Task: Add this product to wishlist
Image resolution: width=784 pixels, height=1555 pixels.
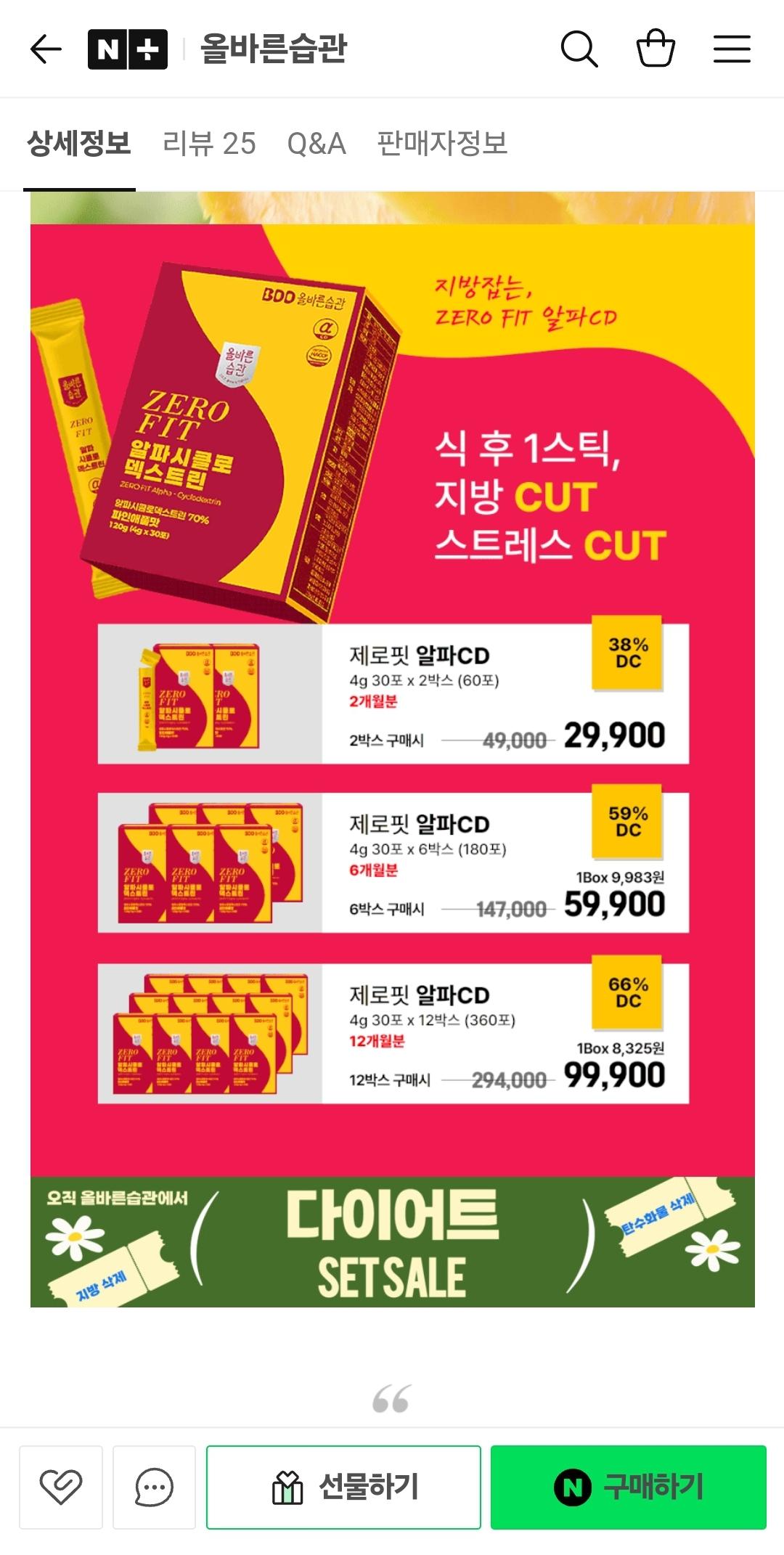Action: coord(61,1487)
